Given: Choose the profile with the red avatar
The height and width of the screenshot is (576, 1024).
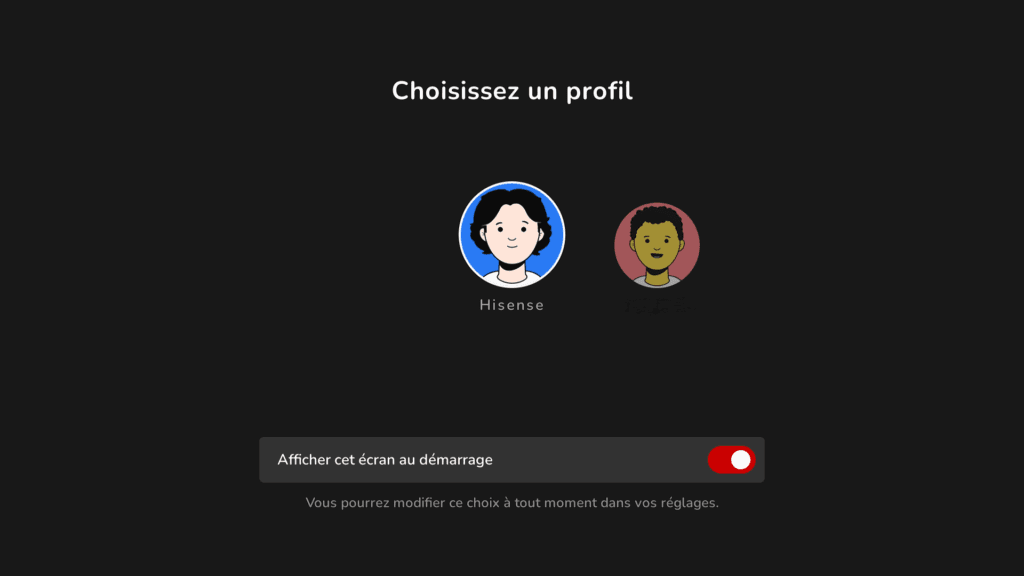Looking at the screenshot, I should click(657, 246).
